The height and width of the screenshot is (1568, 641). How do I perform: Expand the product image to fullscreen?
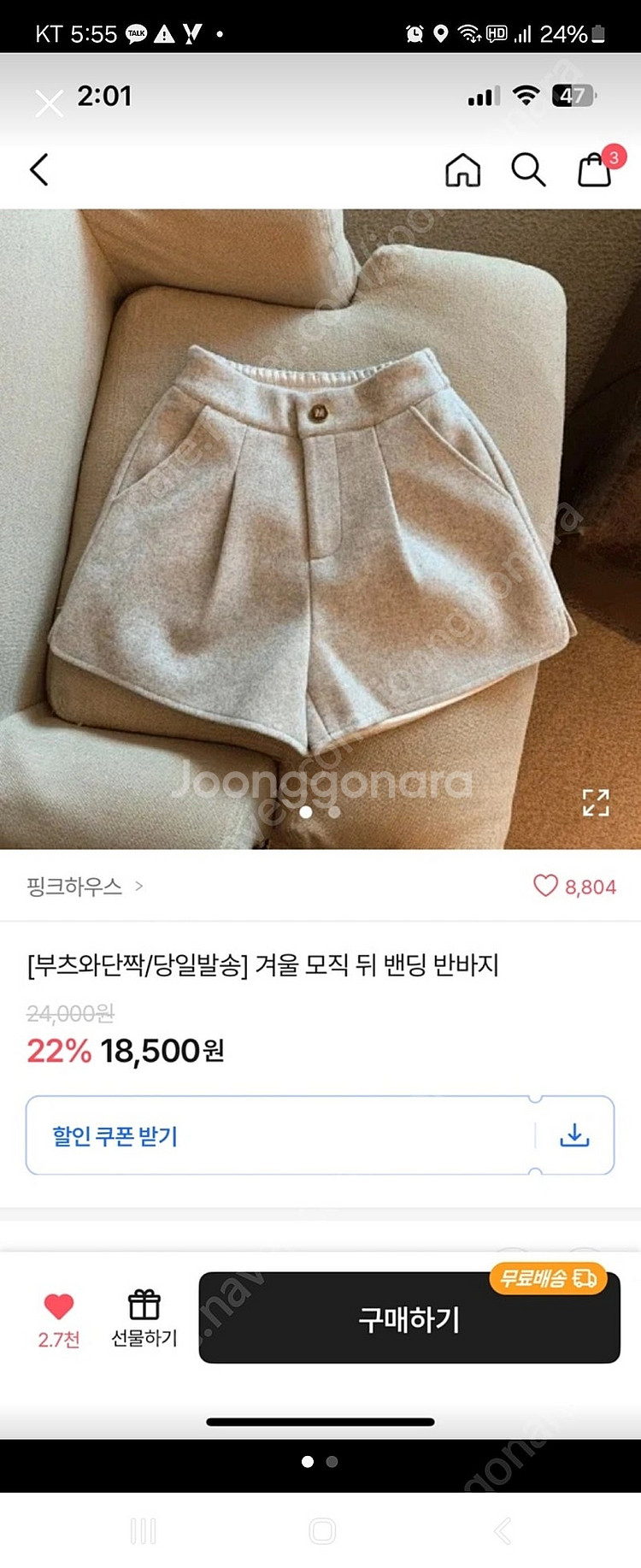pyautogui.click(x=596, y=802)
